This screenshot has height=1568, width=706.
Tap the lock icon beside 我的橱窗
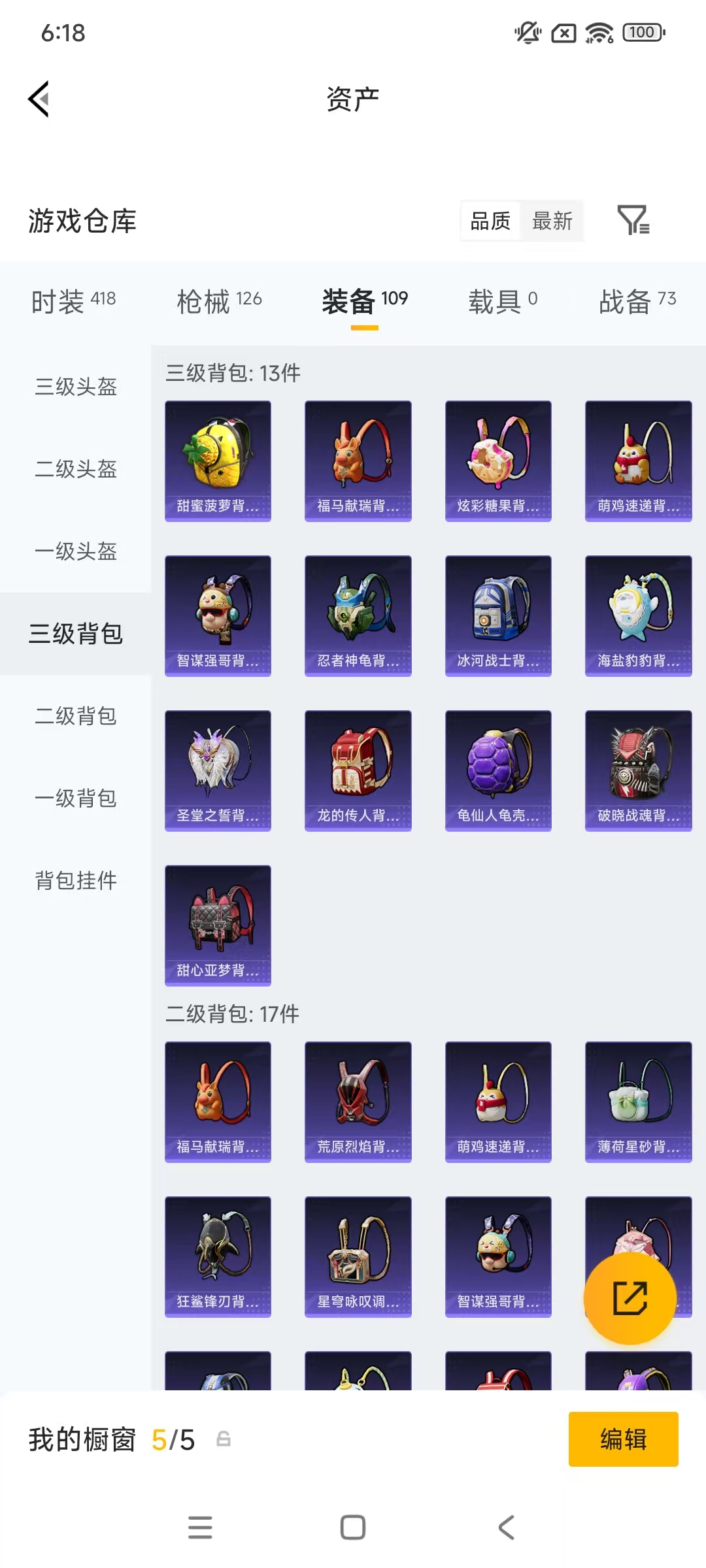pos(221,1439)
